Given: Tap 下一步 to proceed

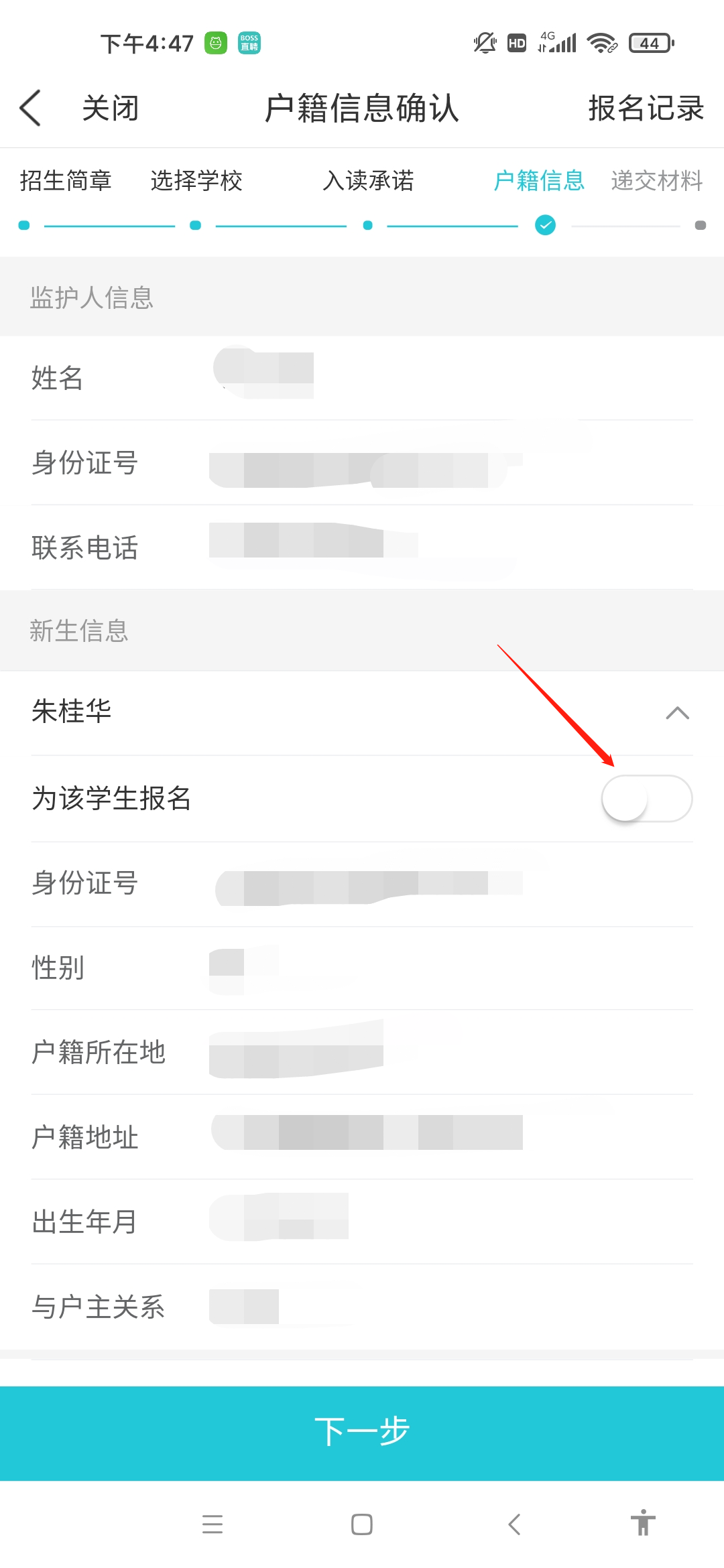Looking at the screenshot, I should coord(362,1432).
